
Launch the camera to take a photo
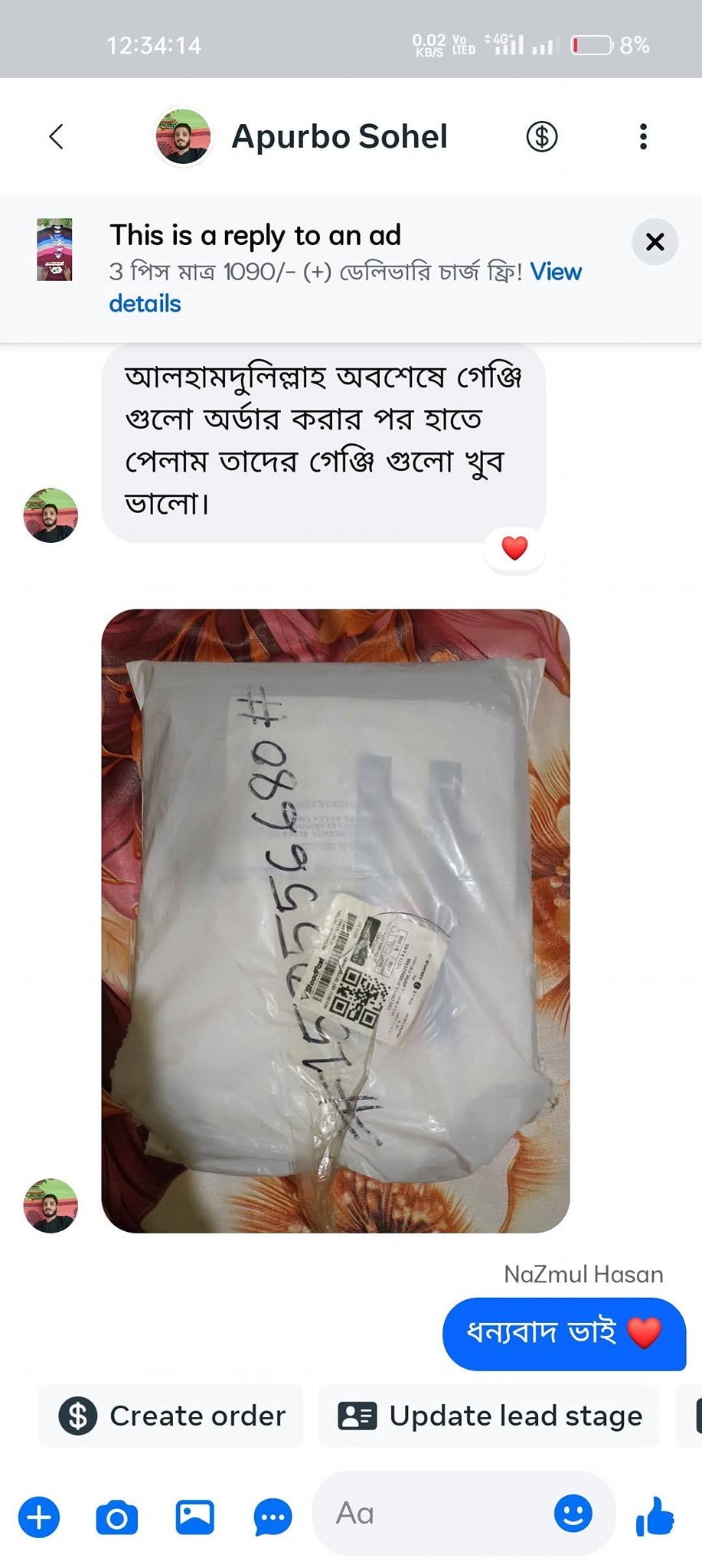point(117,1517)
